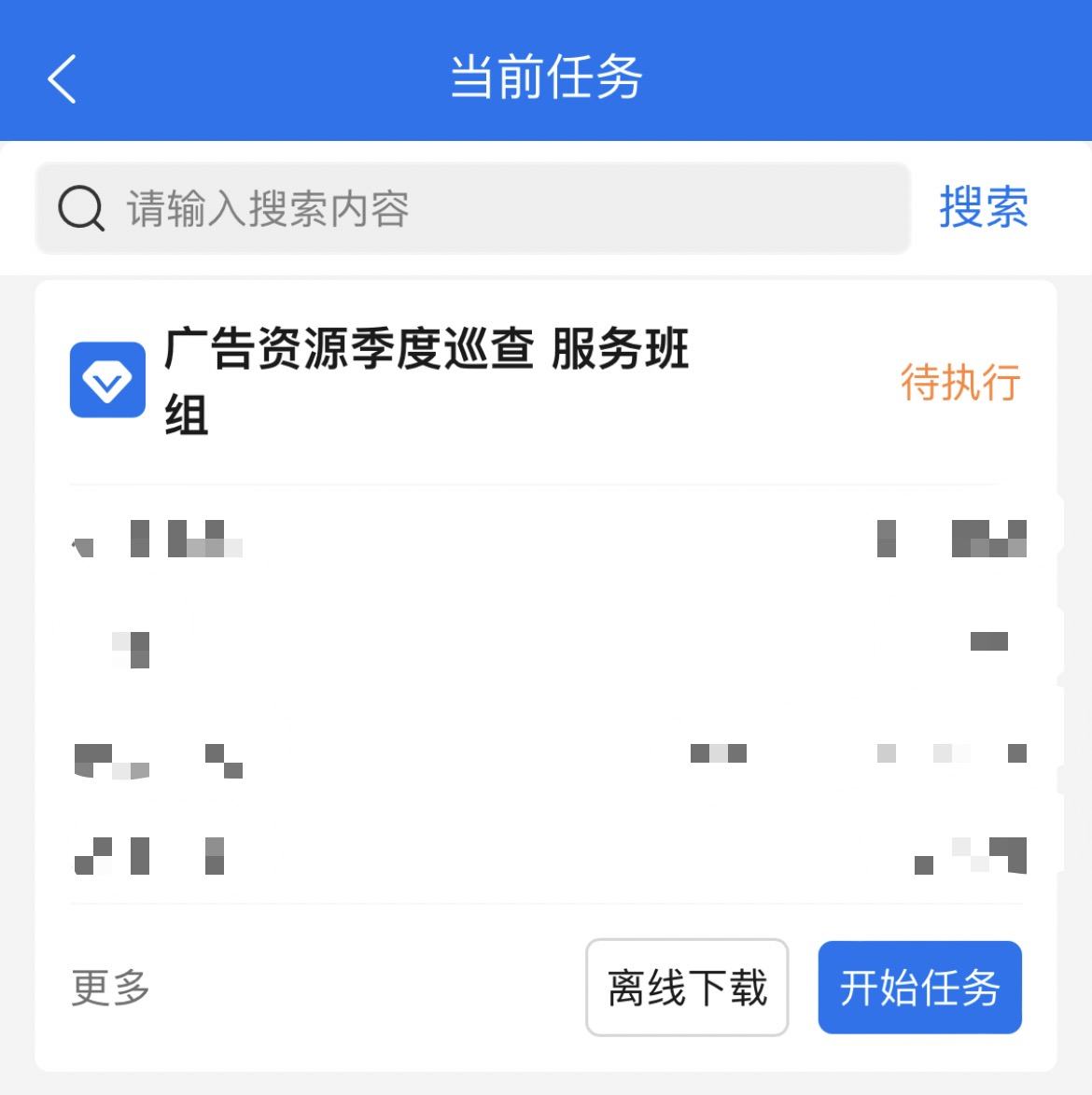Go back using the header arrow
Viewport: 1092px width, 1095px height.
62,78
